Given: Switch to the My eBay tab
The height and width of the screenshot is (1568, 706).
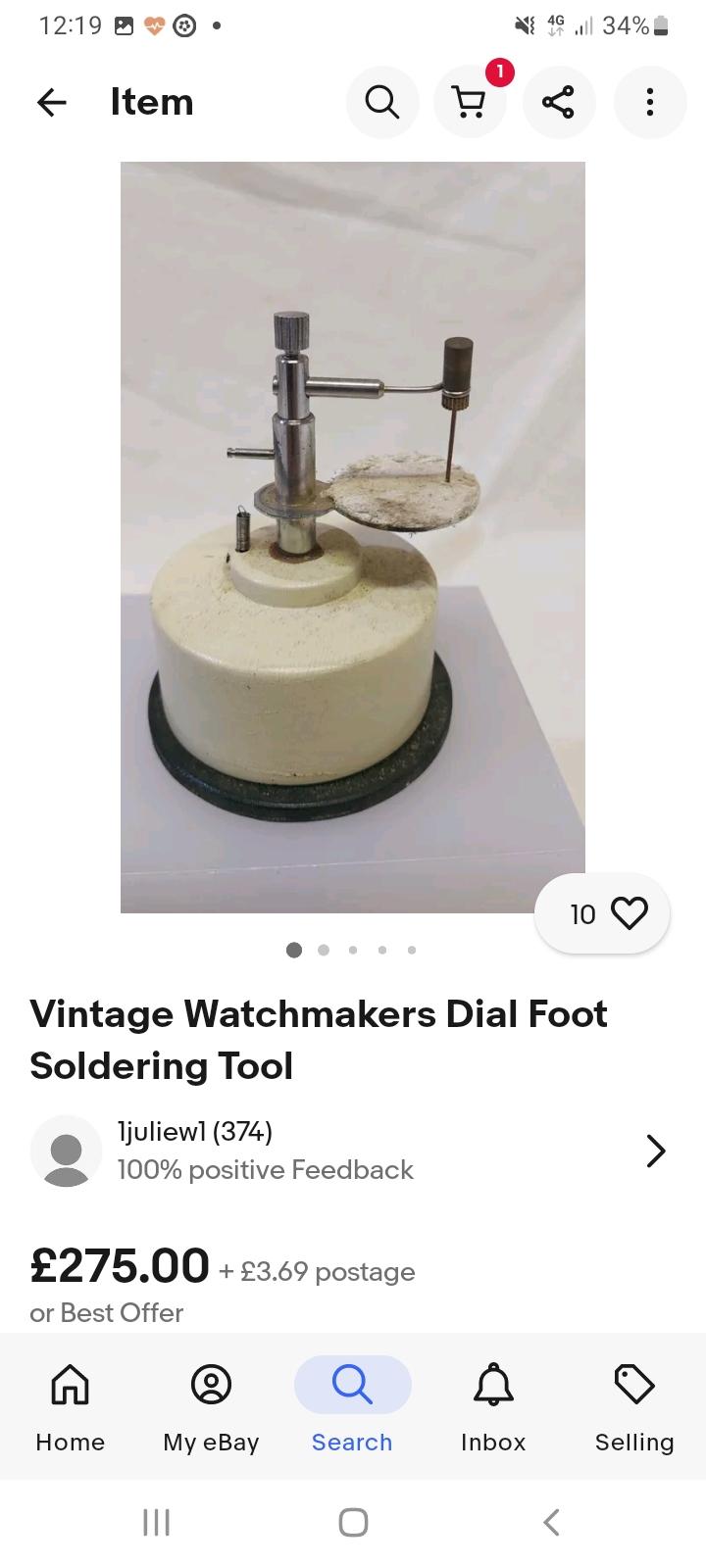Looking at the screenshot, I should pyautogui.click(x=211, y=1406).
